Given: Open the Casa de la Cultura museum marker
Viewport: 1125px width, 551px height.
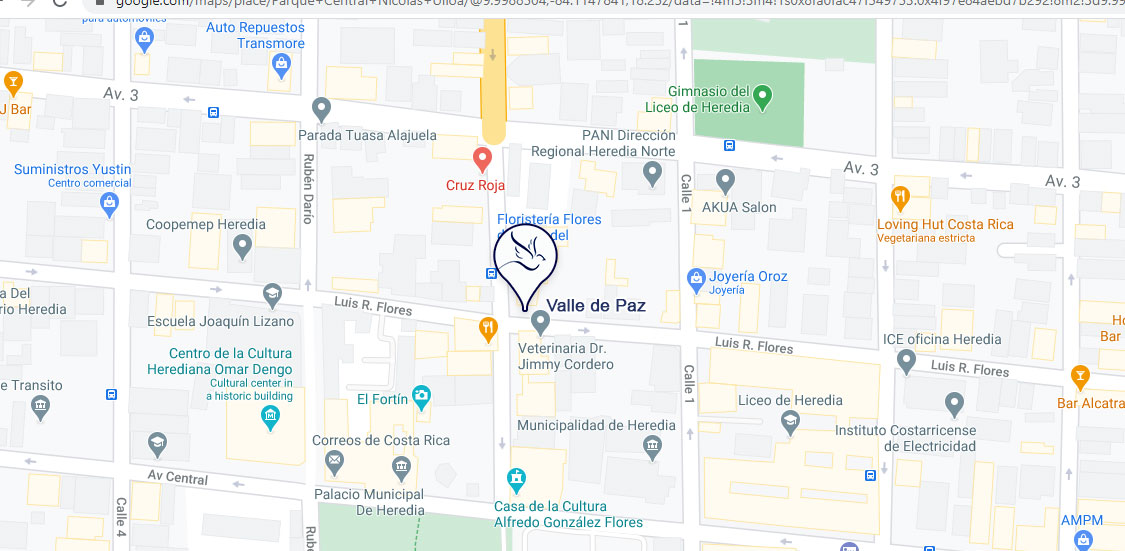Looking at the screenshot, I should [x=516, y=482].
